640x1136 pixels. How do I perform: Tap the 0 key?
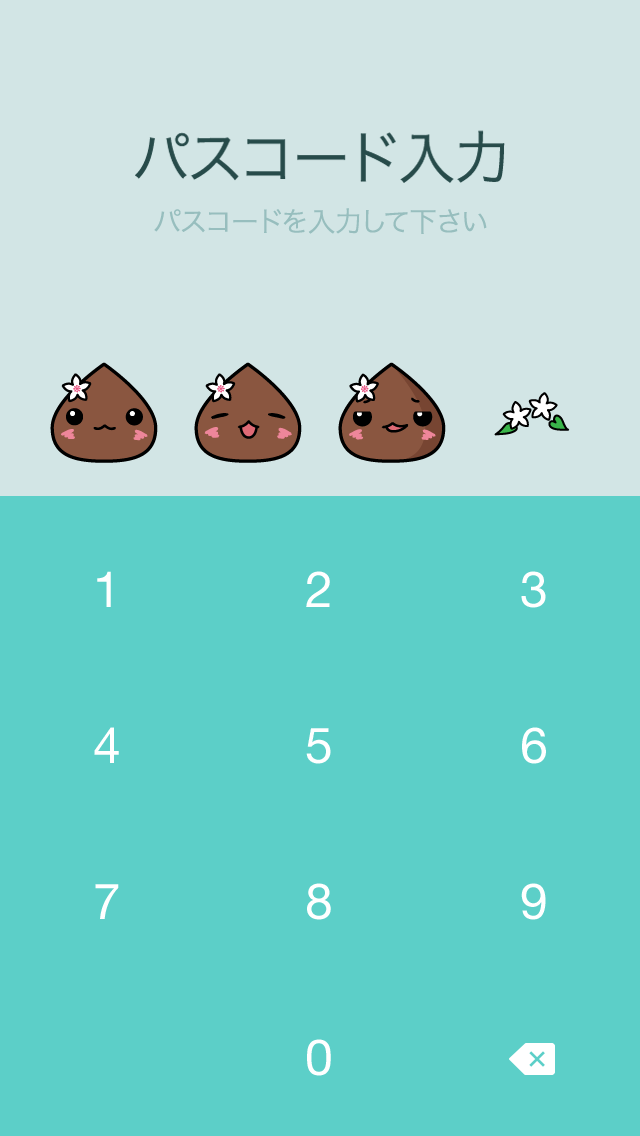(x=318, y=1058)
